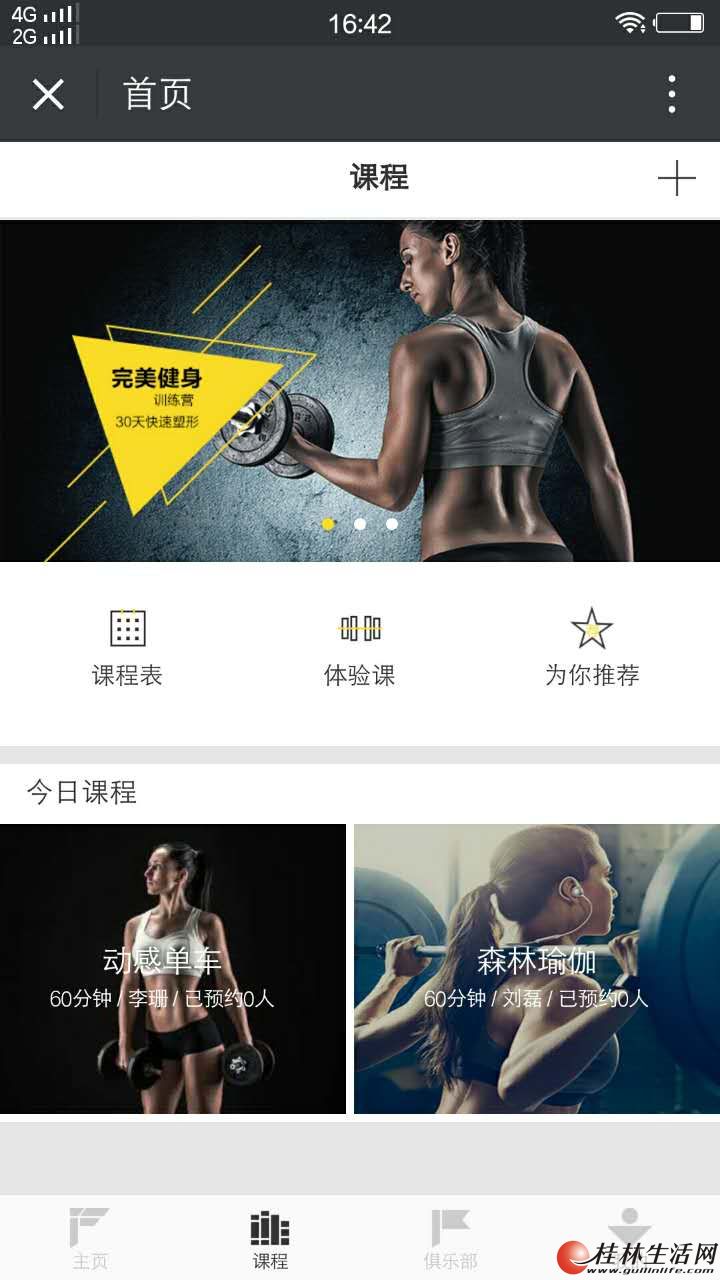Screen dimensions: 720x1280
Task: Open the 完美健身 training camp banner
Action: (x=360, y=391)
